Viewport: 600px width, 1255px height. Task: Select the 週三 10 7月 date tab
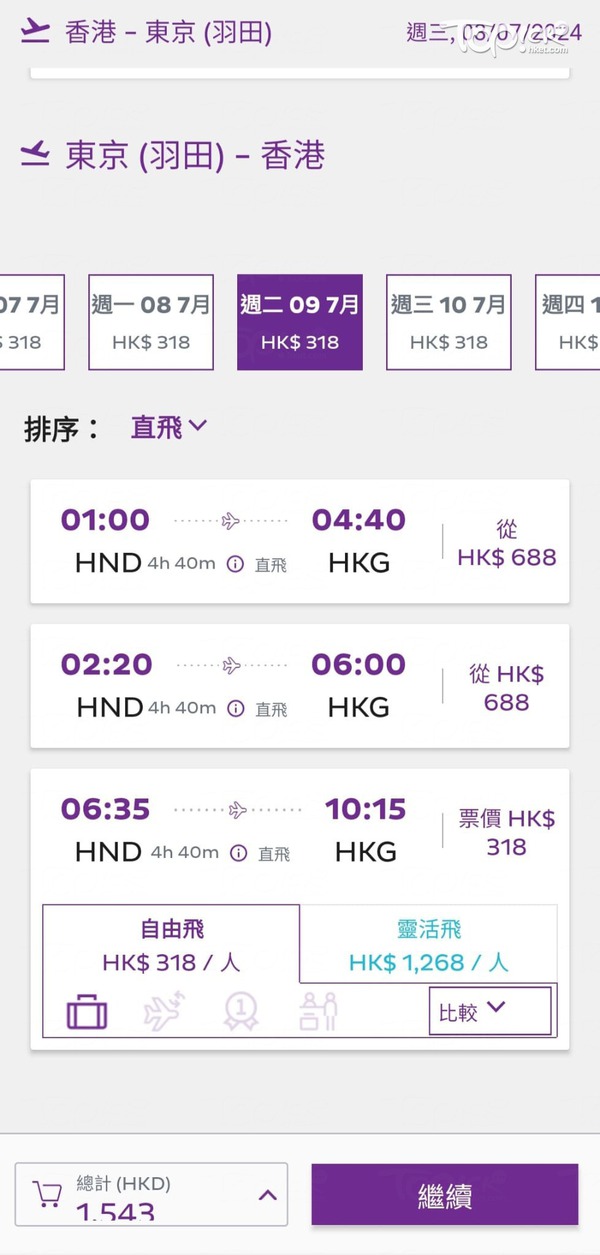pos(449,322)
